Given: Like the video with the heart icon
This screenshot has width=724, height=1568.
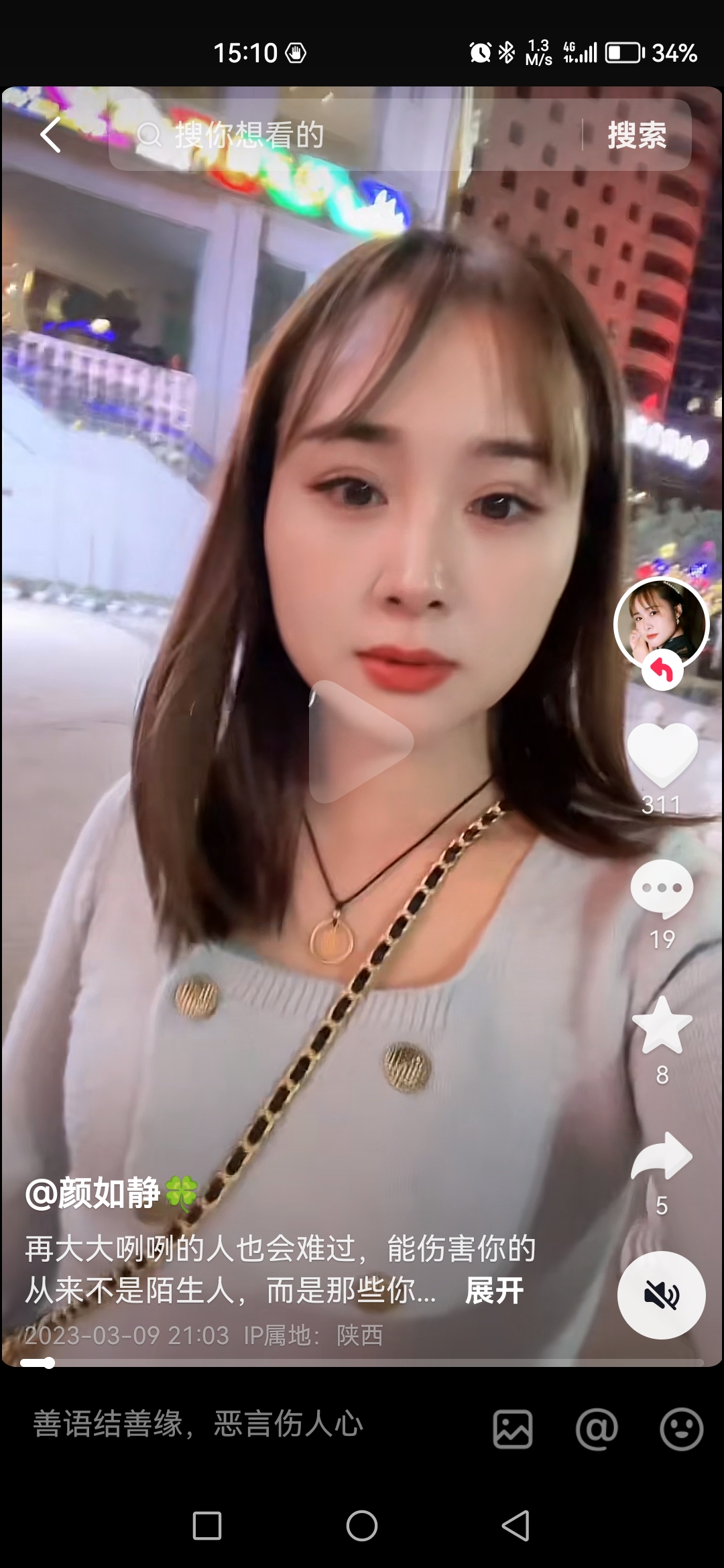Looking at the screenshot, I should (662, 755).
